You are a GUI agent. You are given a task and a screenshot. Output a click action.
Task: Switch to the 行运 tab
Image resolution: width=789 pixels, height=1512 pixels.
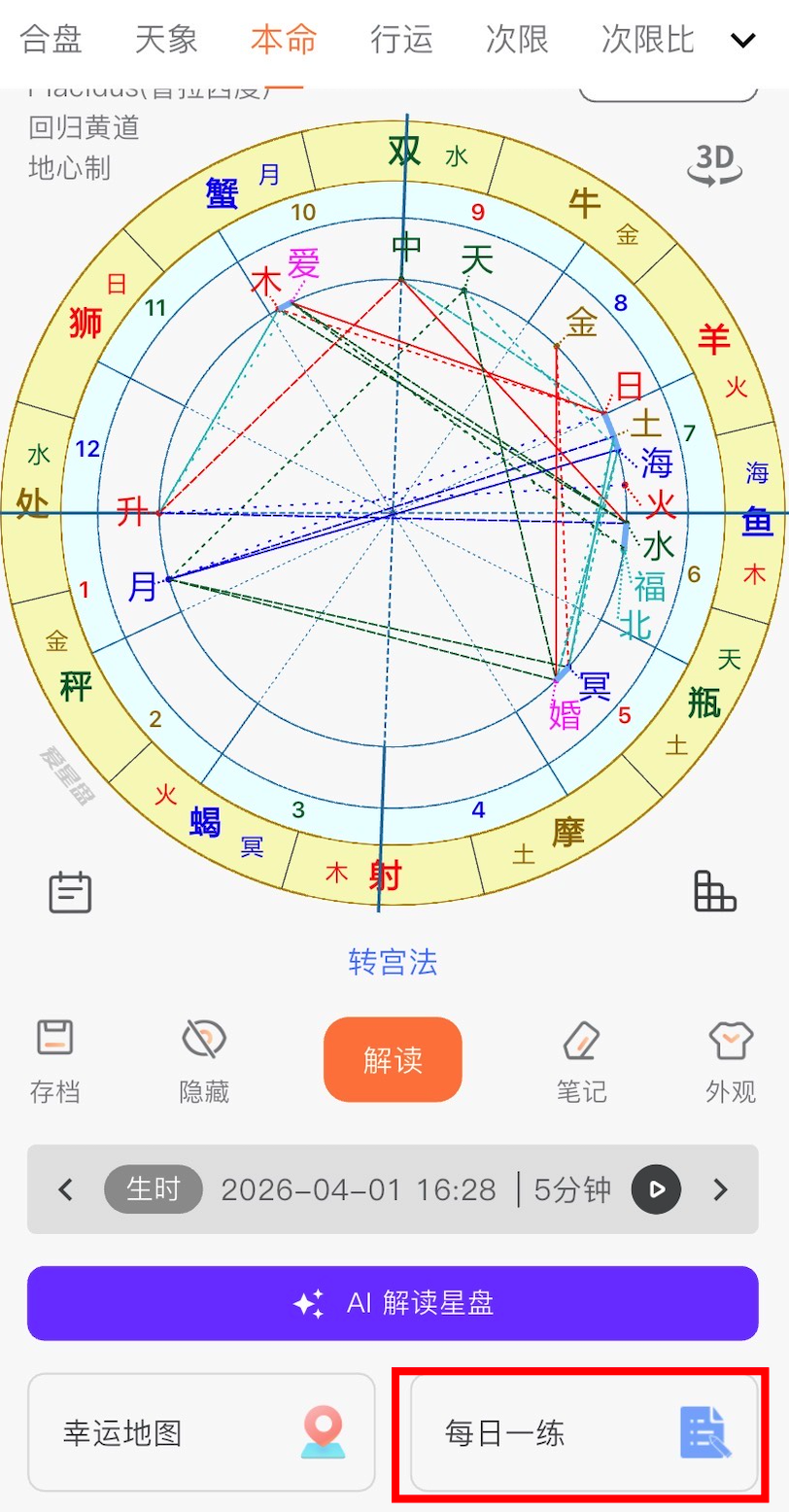coord(399,39)
